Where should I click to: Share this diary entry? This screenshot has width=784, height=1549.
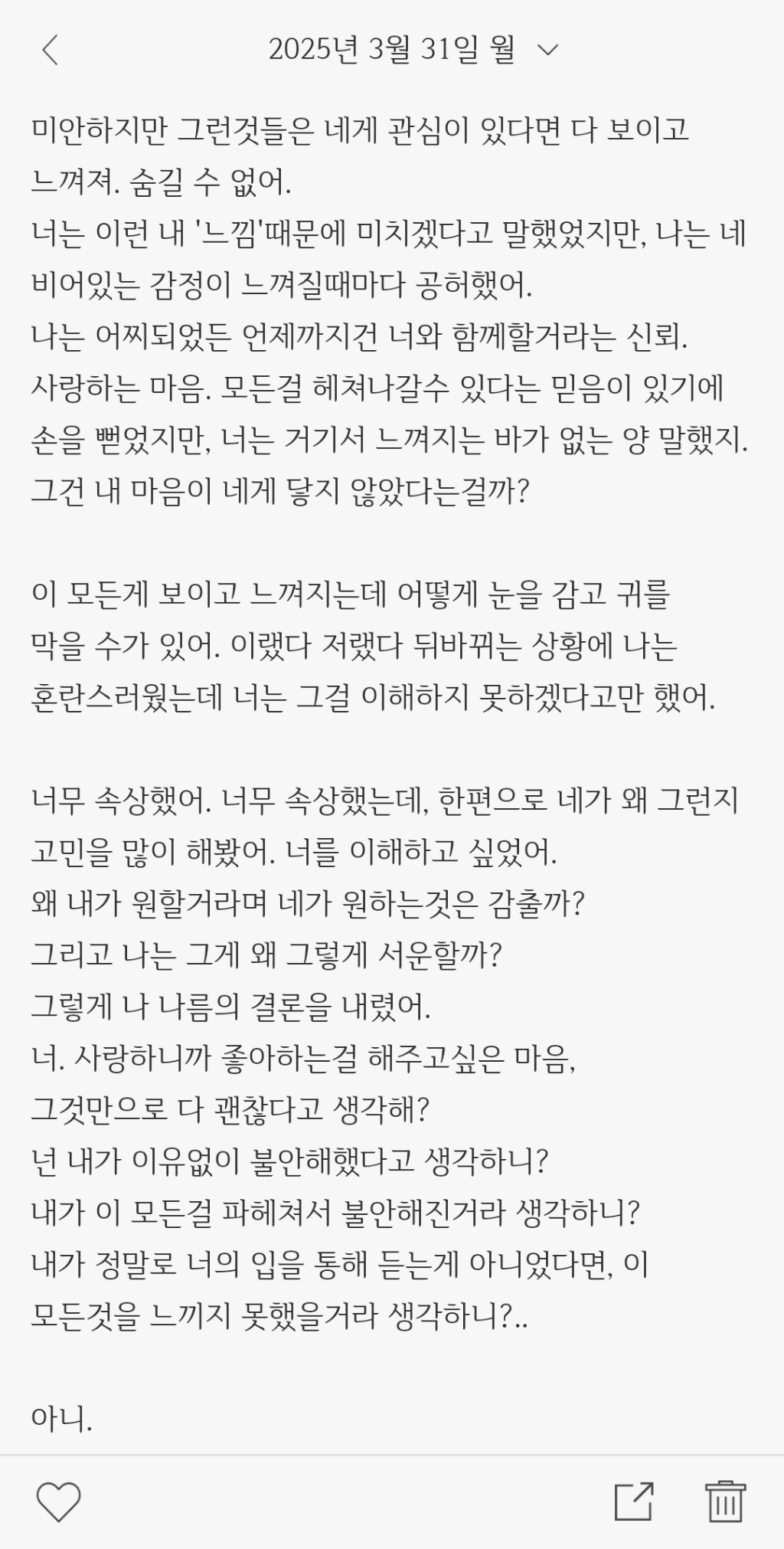click(634, 1501)
